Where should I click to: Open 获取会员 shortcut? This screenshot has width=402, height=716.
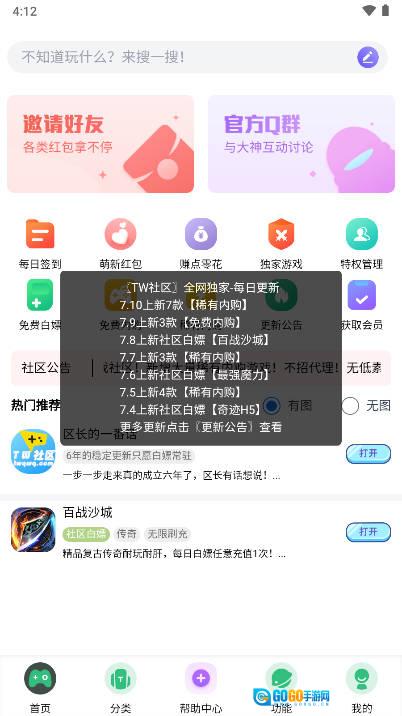361,305
